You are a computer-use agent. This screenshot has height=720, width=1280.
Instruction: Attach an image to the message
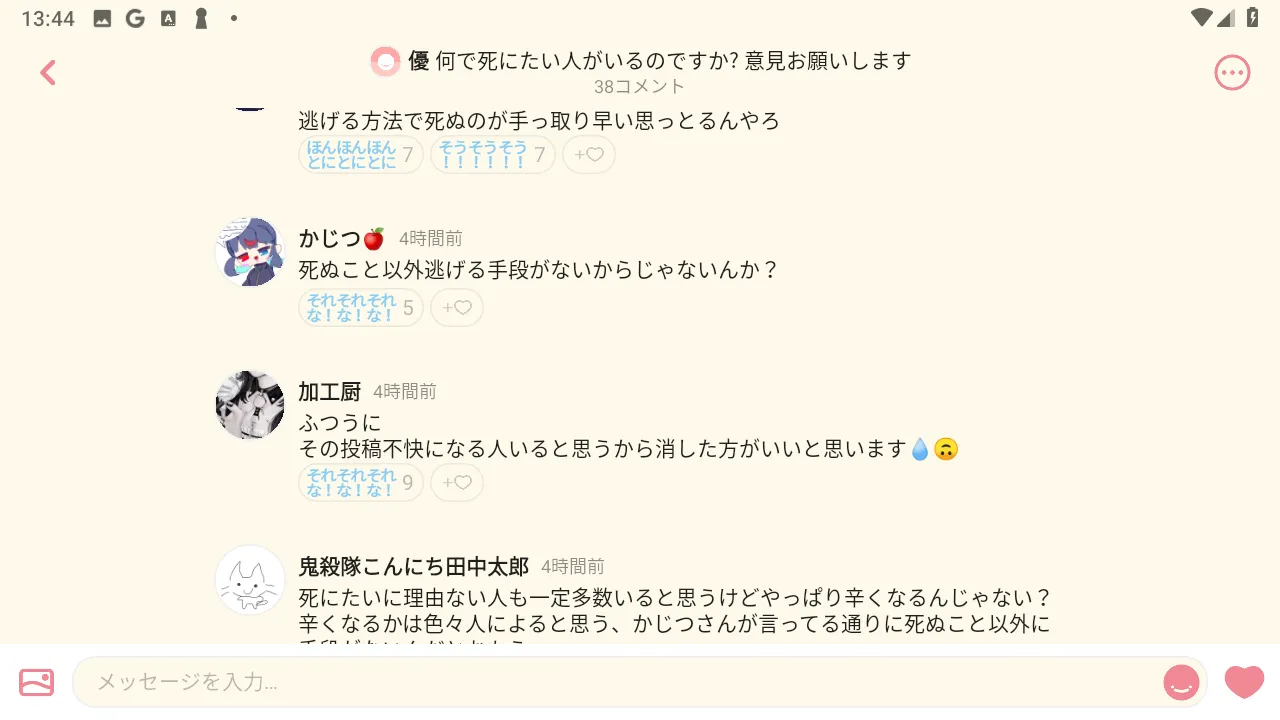37,682
